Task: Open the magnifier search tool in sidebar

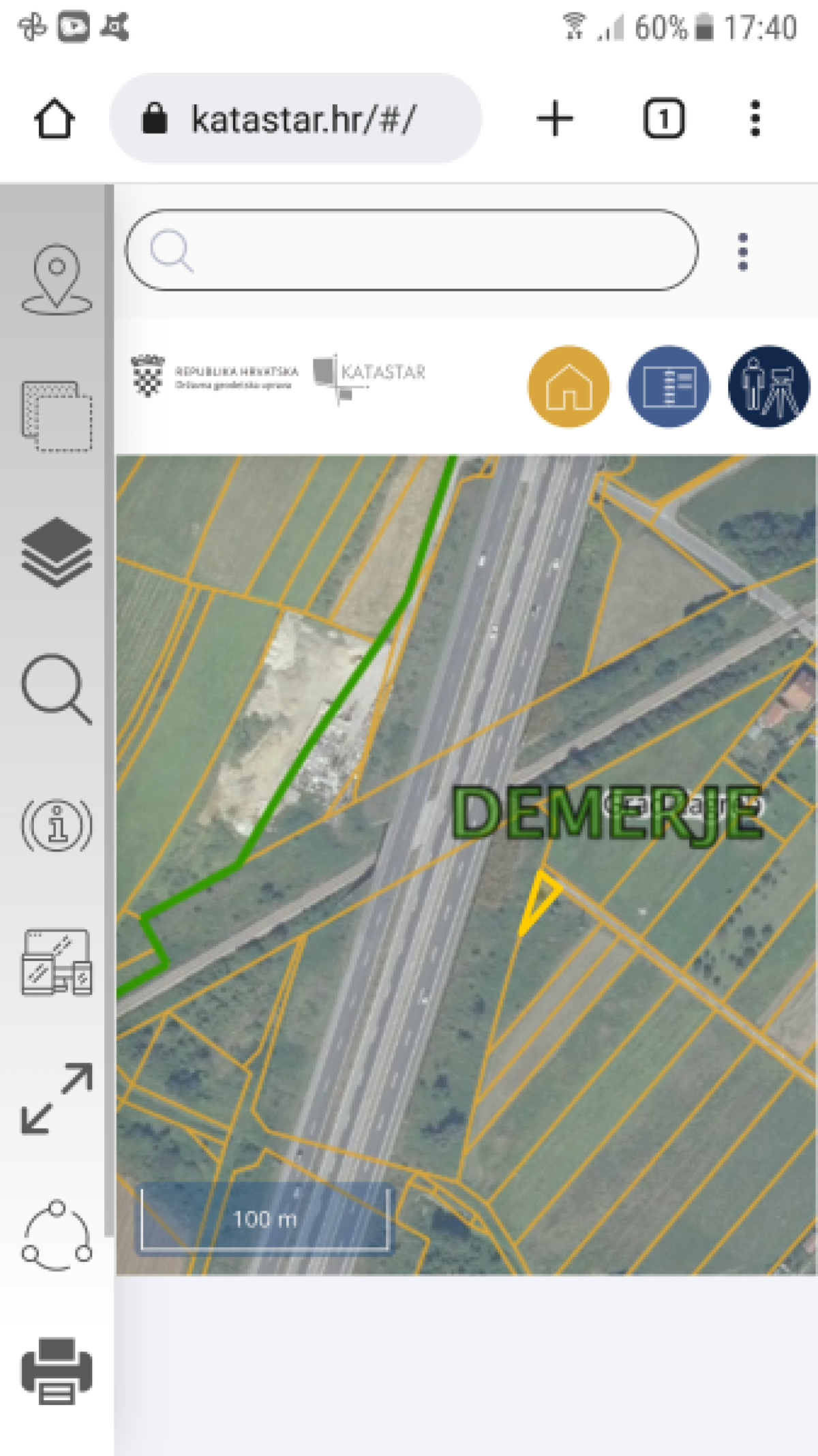Action: tap(57, 688)
